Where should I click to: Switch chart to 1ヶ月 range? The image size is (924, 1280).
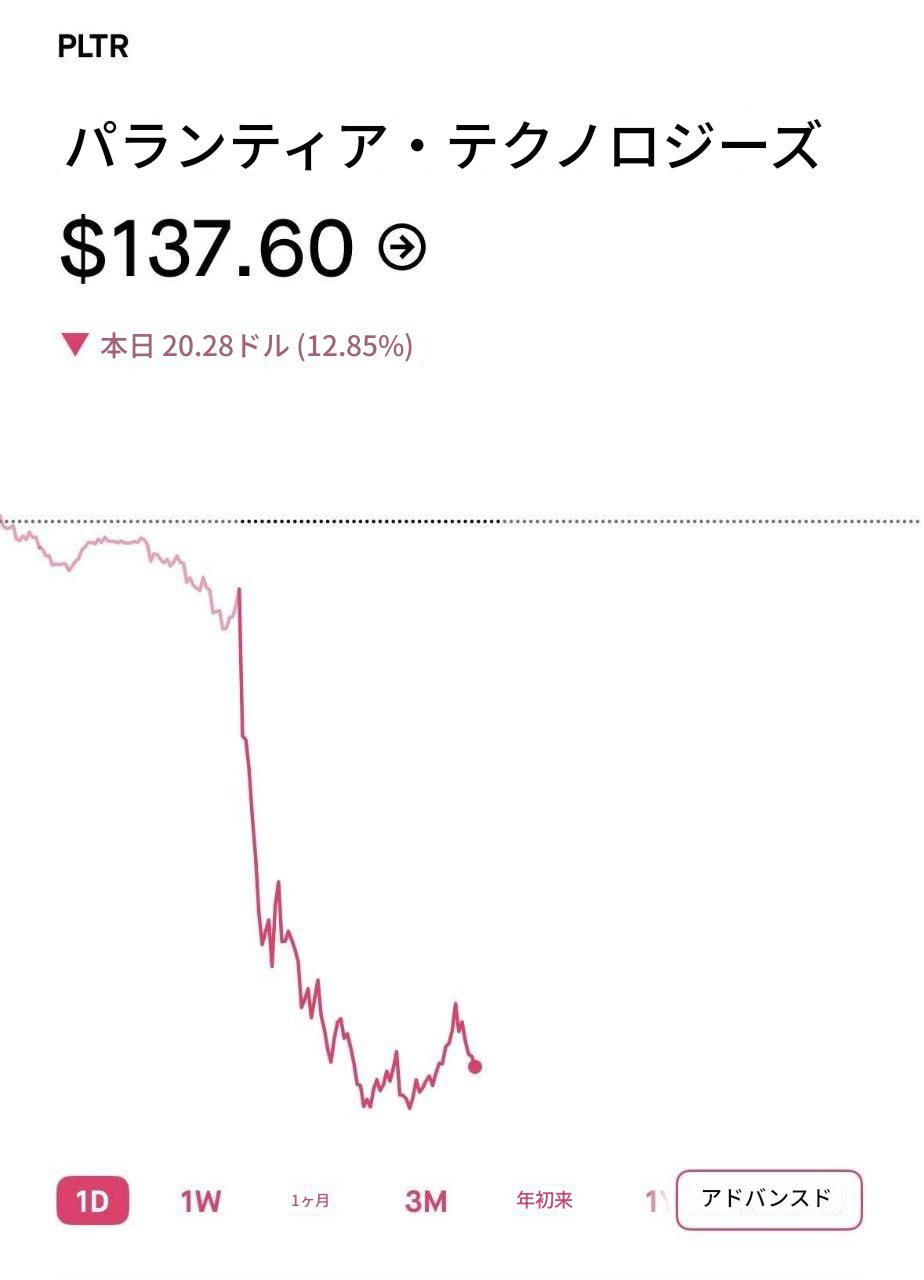point(310,1201)
